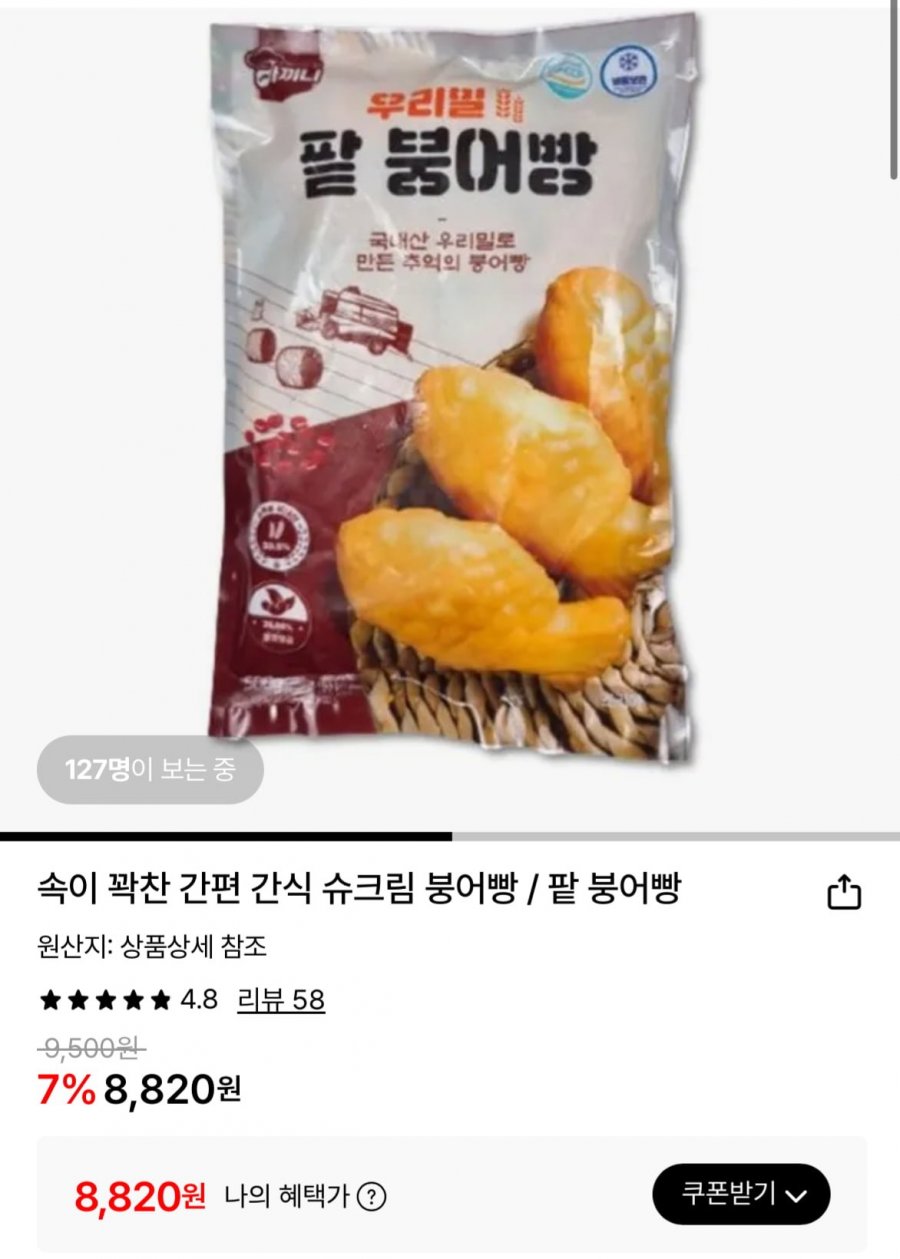The image size is (900, 1259).
Task: Tap the 쿠폰받기 coupon button
Action: [x=741, y=1194]
